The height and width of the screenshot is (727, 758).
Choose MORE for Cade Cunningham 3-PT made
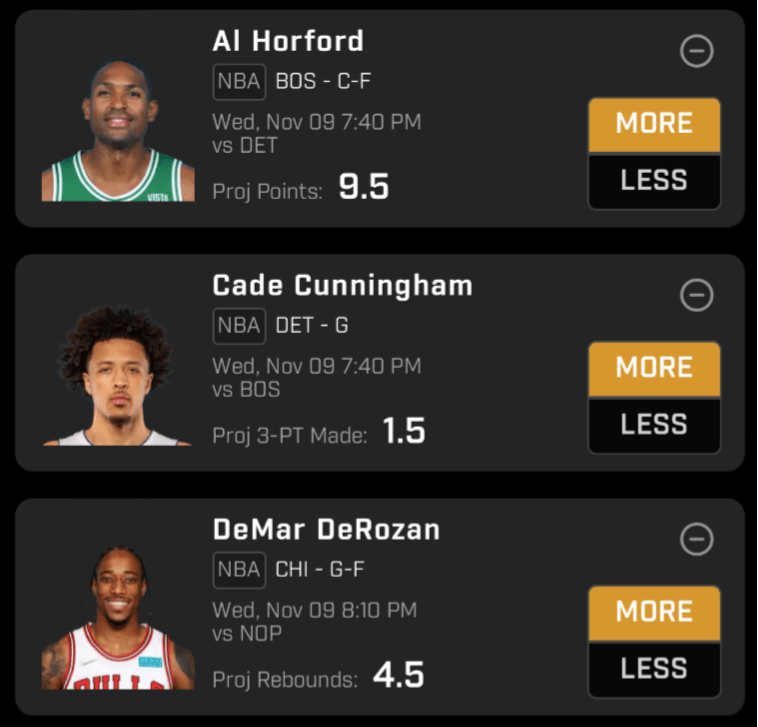click(654, 368)
